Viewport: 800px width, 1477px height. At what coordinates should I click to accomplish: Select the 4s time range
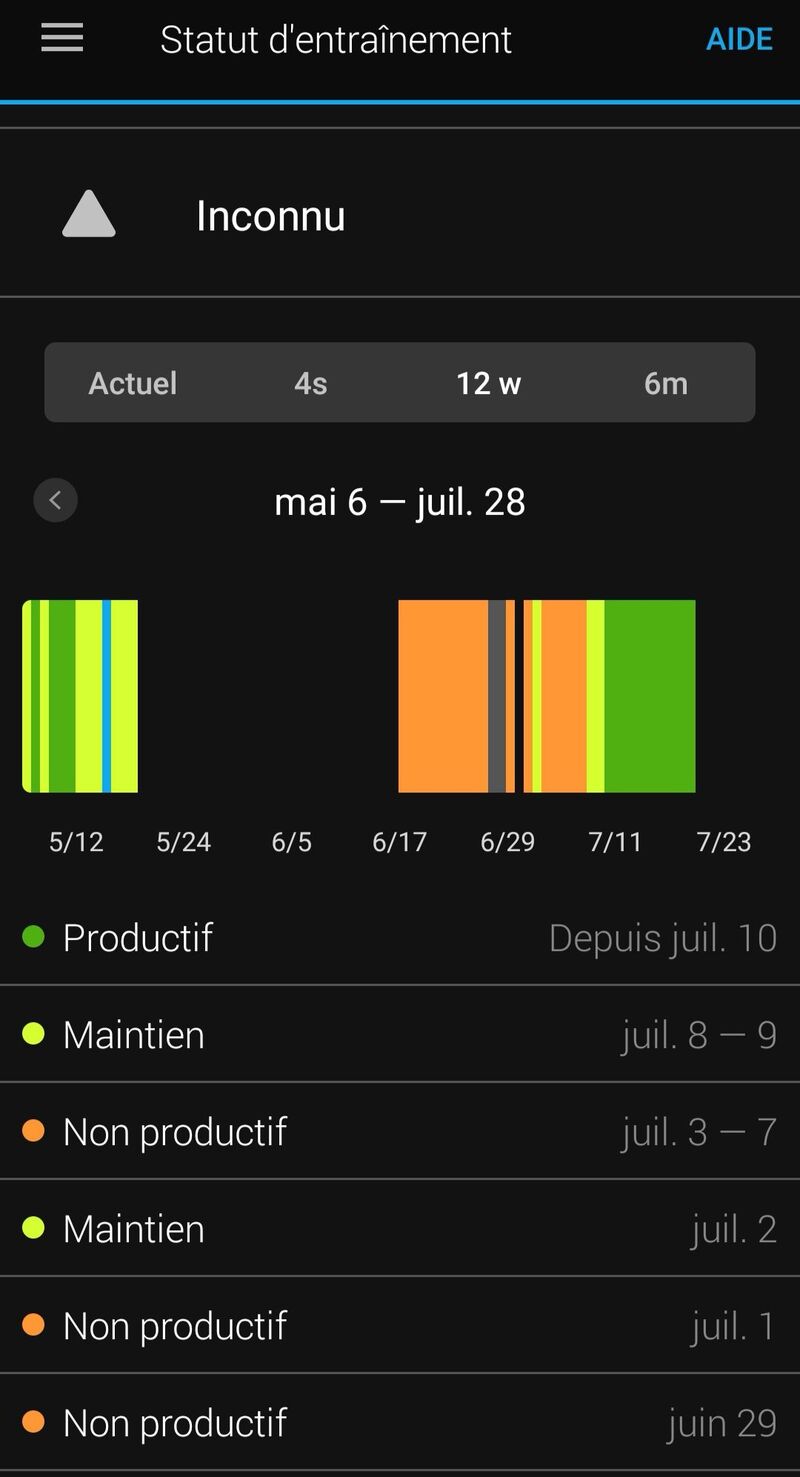pos(310,383)
